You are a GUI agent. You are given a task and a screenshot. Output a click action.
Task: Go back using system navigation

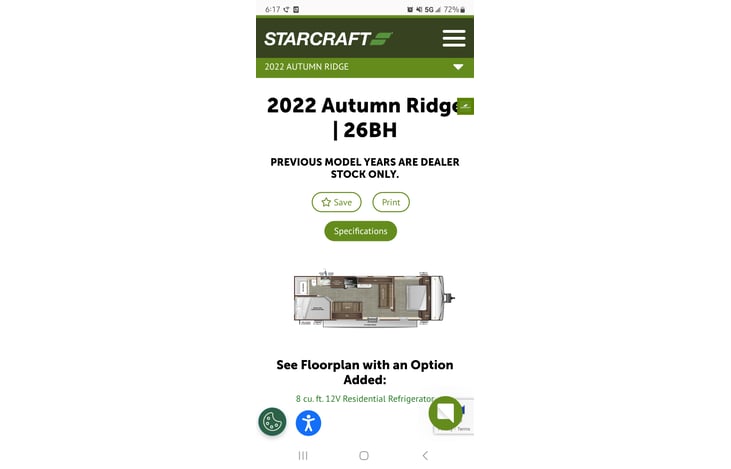pos(425,455)
